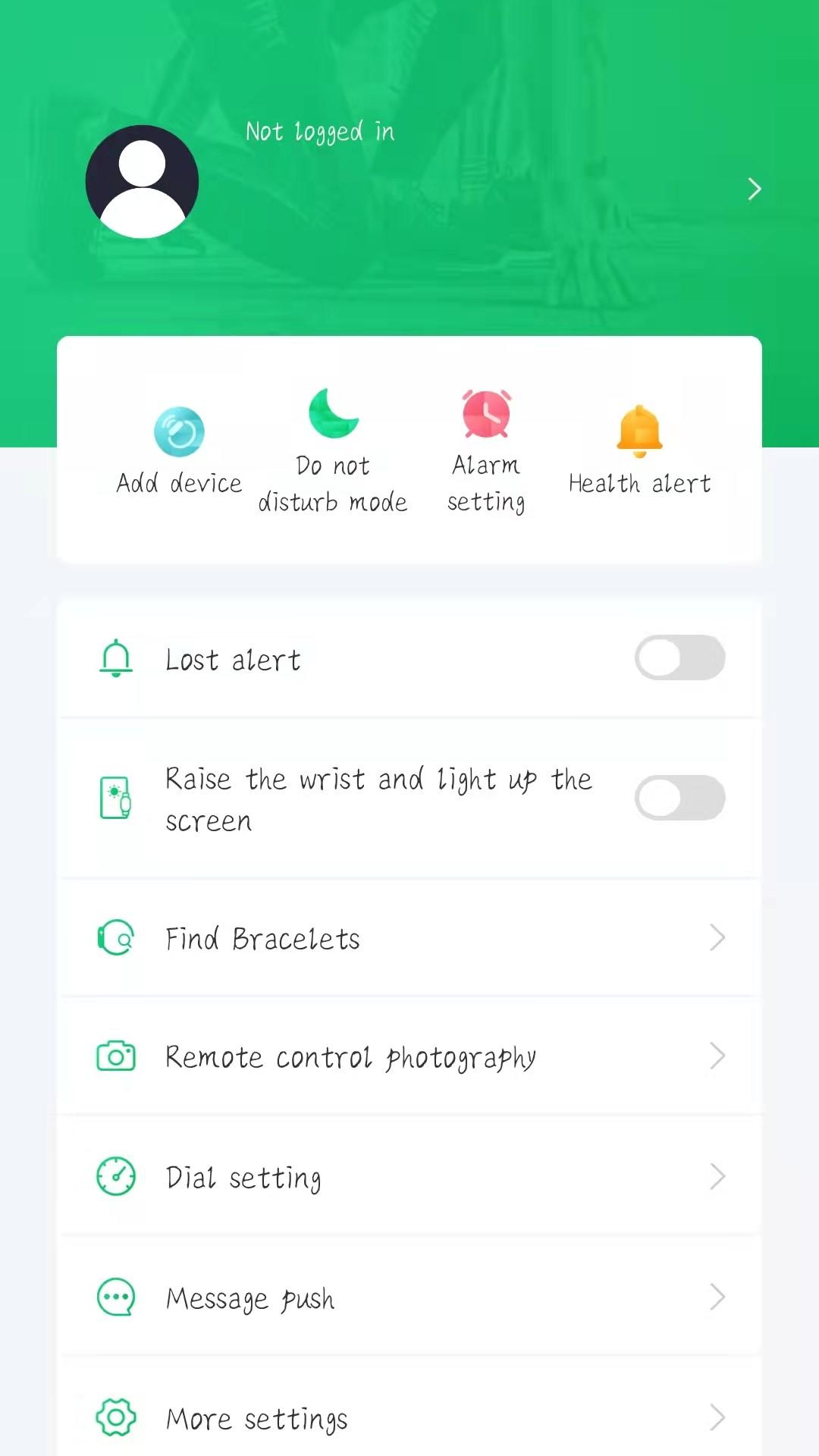Screen dimensions: 819x1456
Task: Turn on raise wrist to light screen
Action: pos(679,798)
